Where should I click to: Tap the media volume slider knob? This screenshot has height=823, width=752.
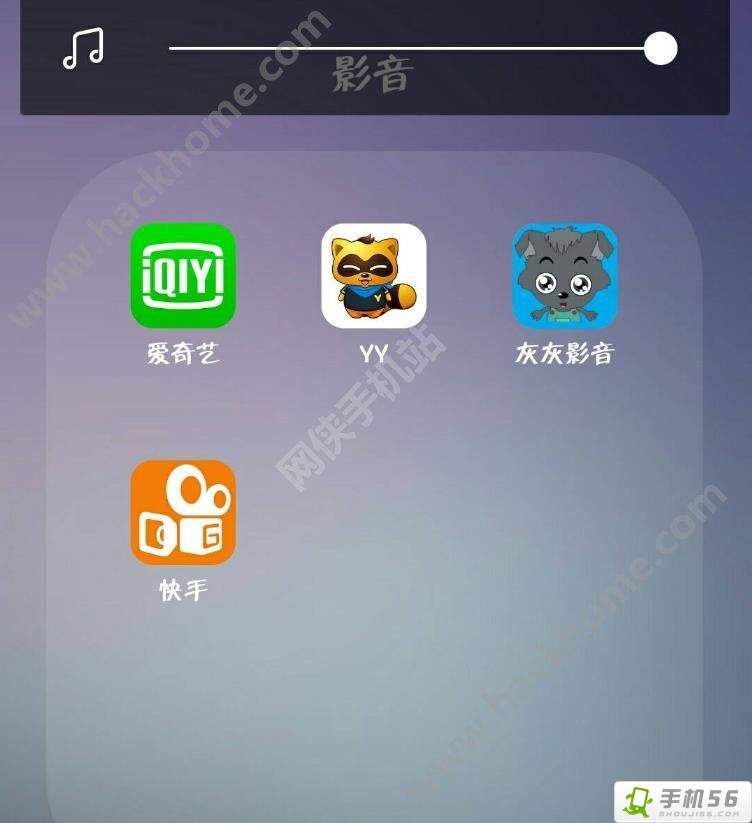pyautogui.click(x=661, y=48)
